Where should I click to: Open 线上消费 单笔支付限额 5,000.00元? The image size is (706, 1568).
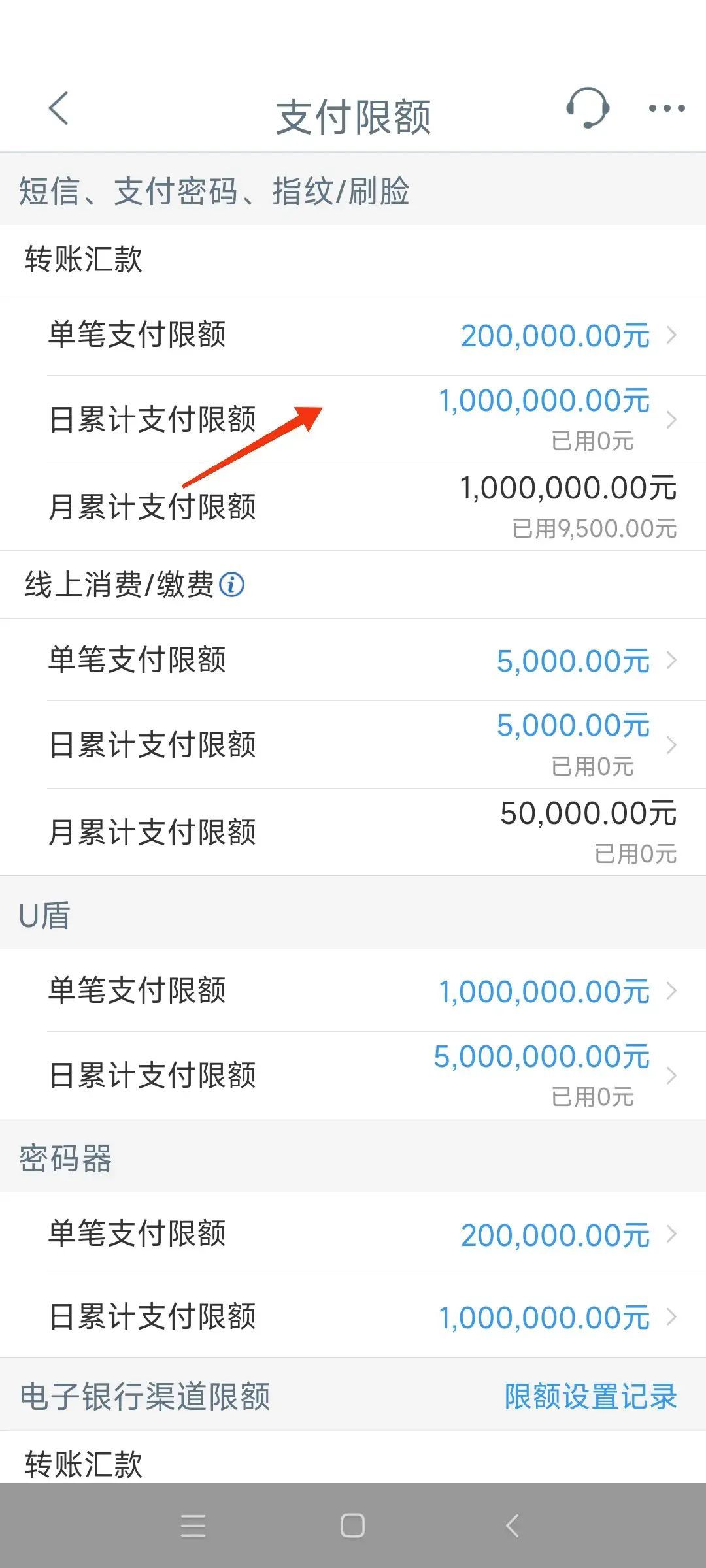coord(573,661)
